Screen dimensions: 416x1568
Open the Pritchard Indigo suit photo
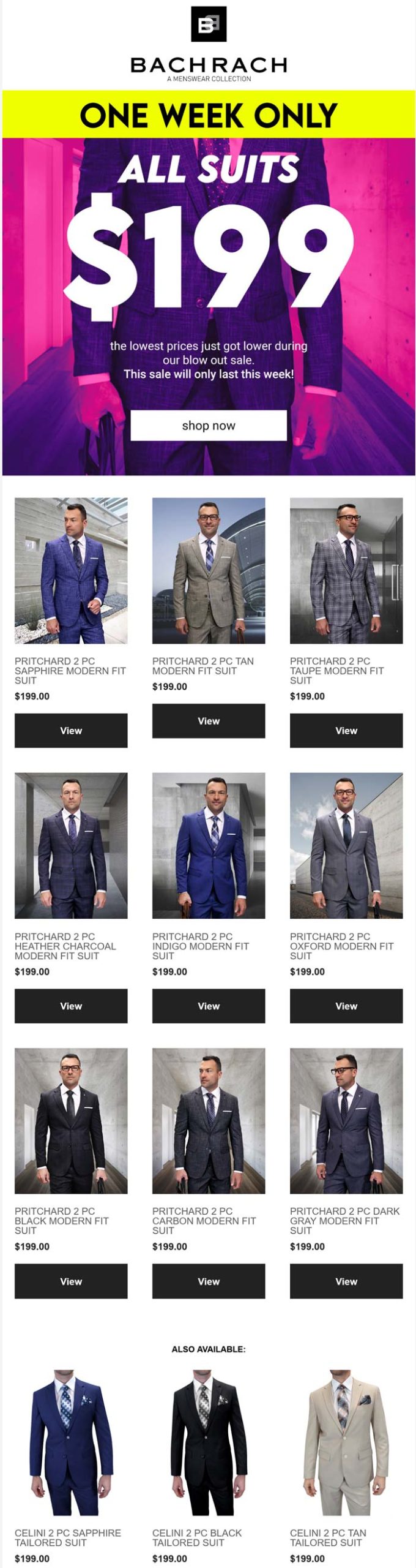pyautogui.click(x=208, y=845)
